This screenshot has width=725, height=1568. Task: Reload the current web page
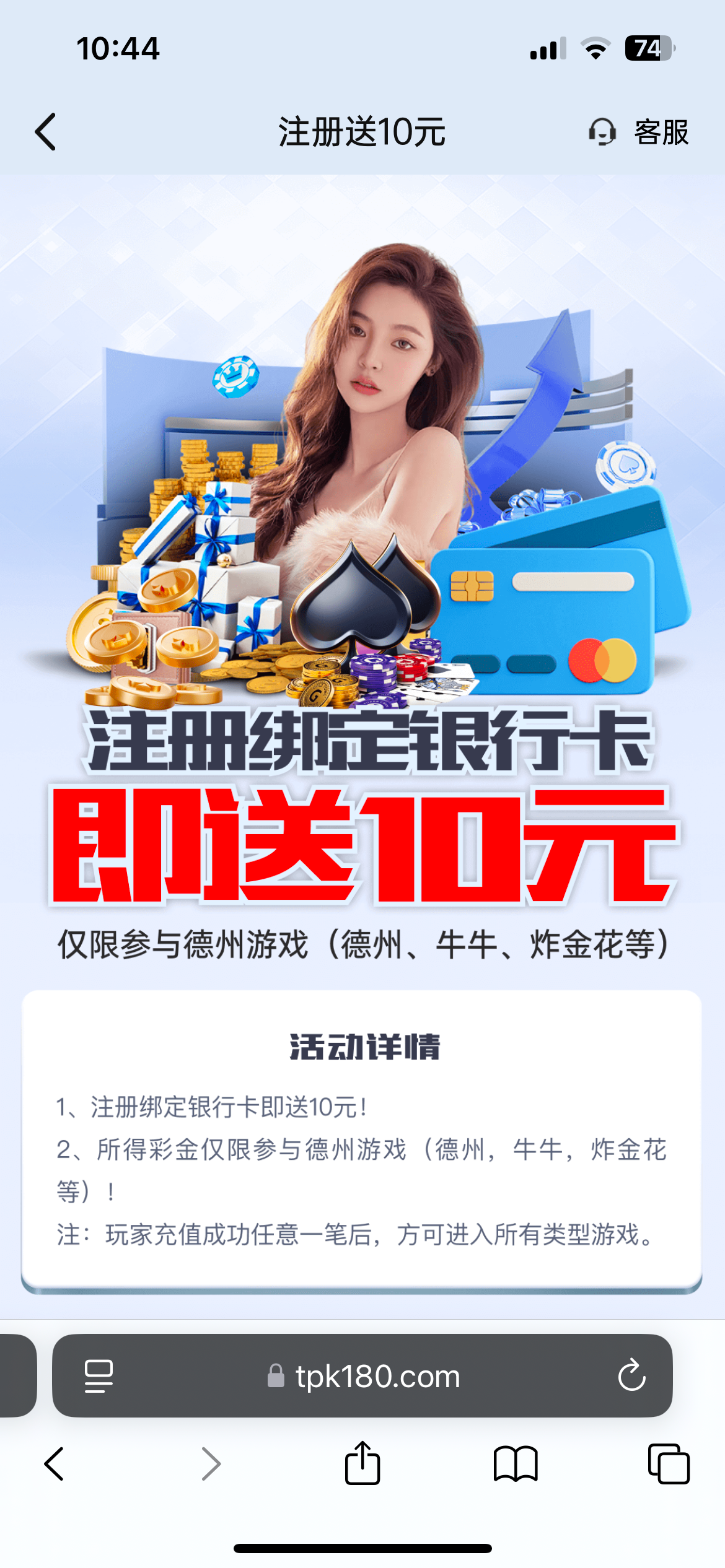[x=631, y=1376]
